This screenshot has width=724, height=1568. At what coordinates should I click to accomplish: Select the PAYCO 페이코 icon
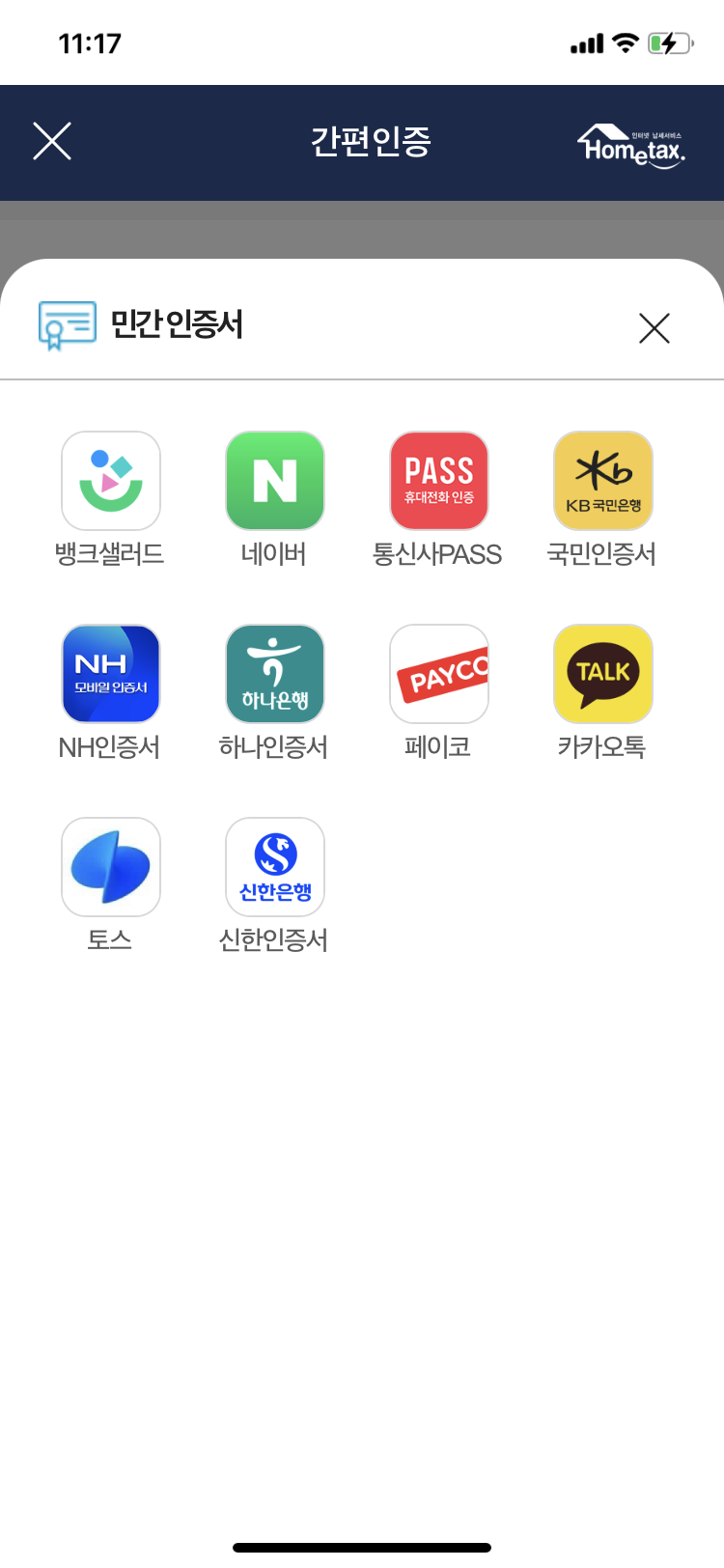tap(438, 673)
